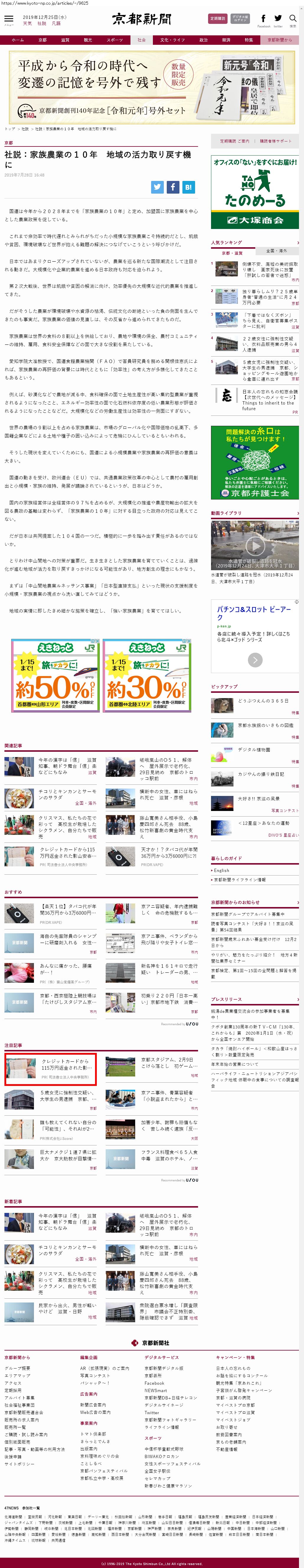Open the デジタル版ログイン button
This screenshot has height=1568, width=304.
[x=240, y=19]
